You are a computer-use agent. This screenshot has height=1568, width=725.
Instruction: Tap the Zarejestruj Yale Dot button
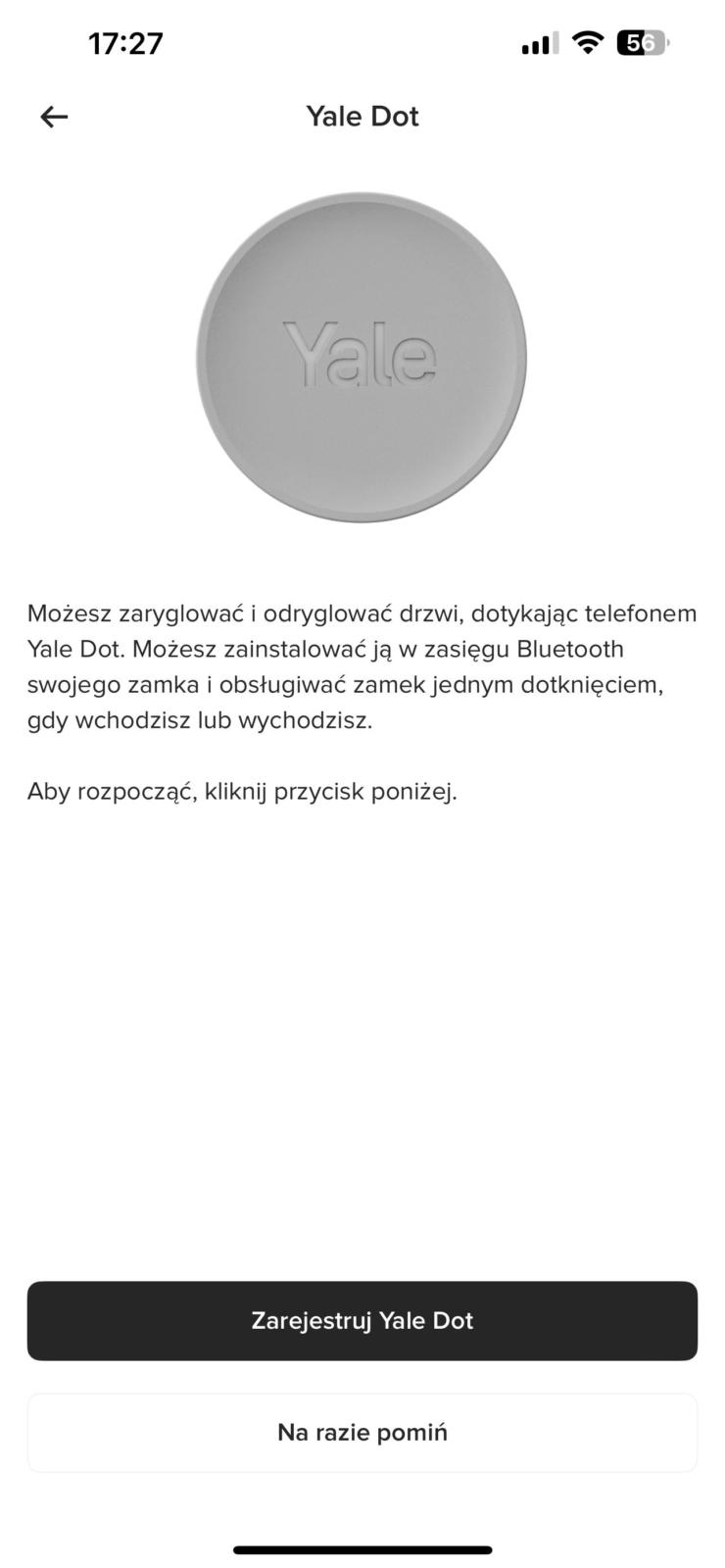tap(362, 1320)
